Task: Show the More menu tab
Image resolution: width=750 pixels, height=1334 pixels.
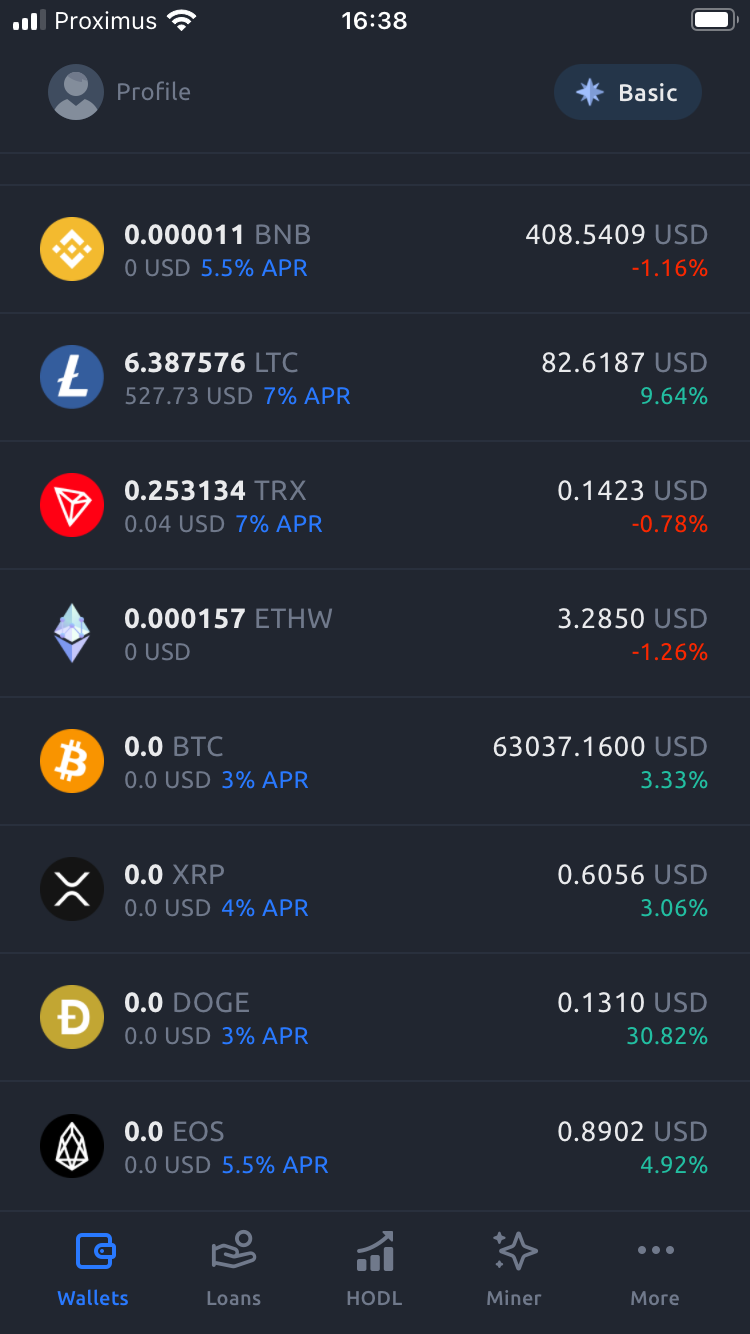Action: pos(655,1270)
